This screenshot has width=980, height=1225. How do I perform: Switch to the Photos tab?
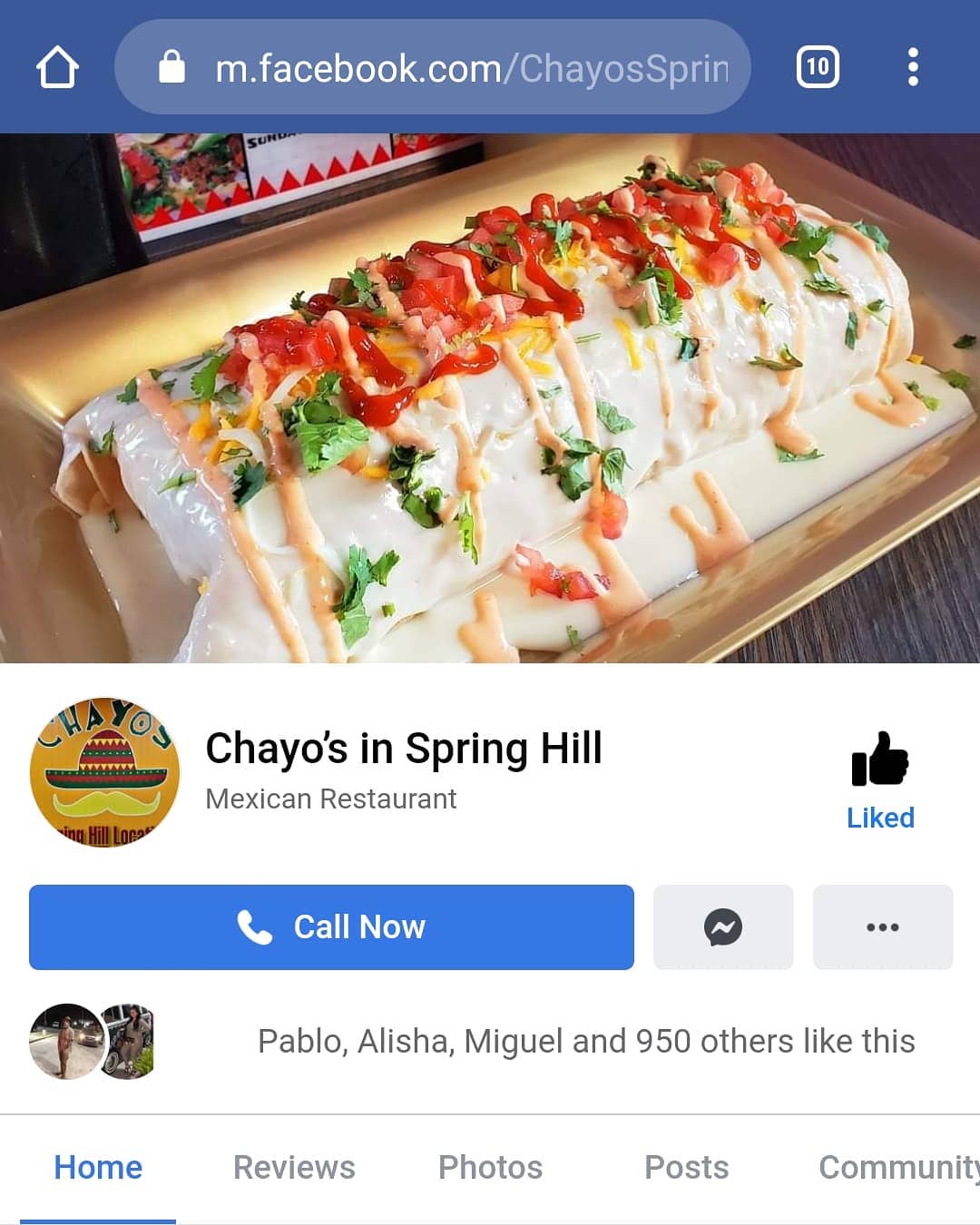coord(490,1168)
